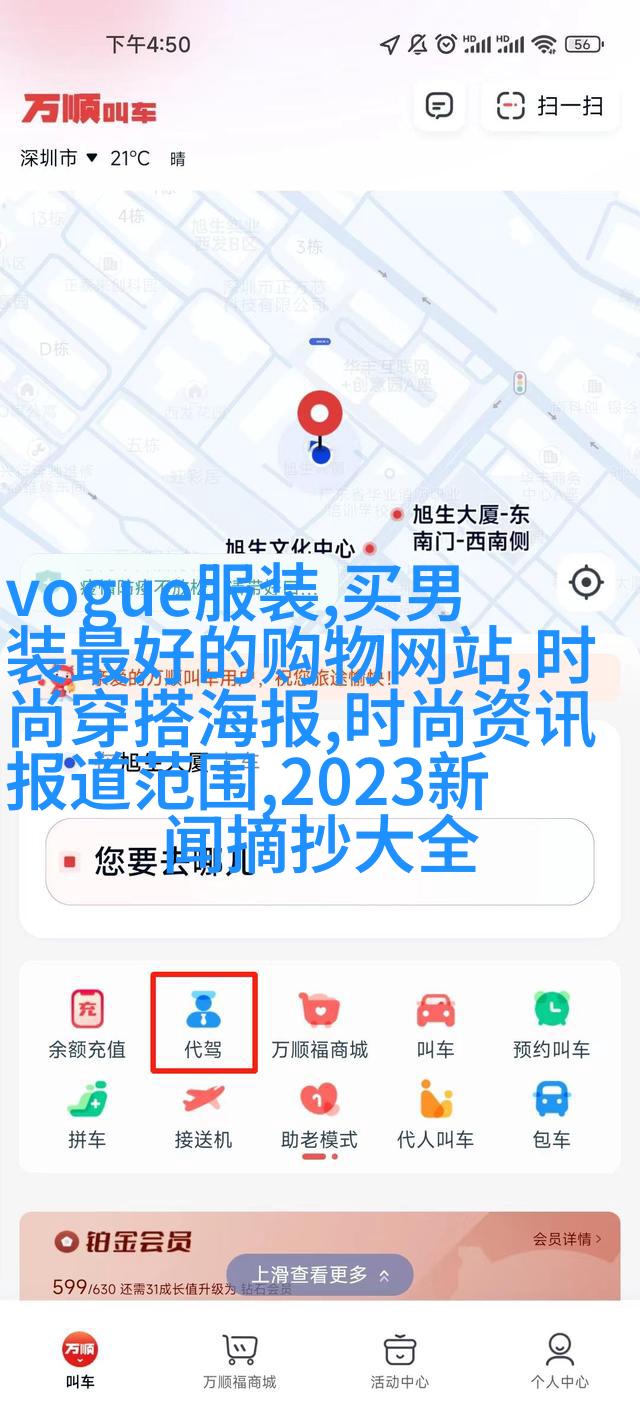Select 包车 charter service
640x1422 pixels.
coord(551,1114)
